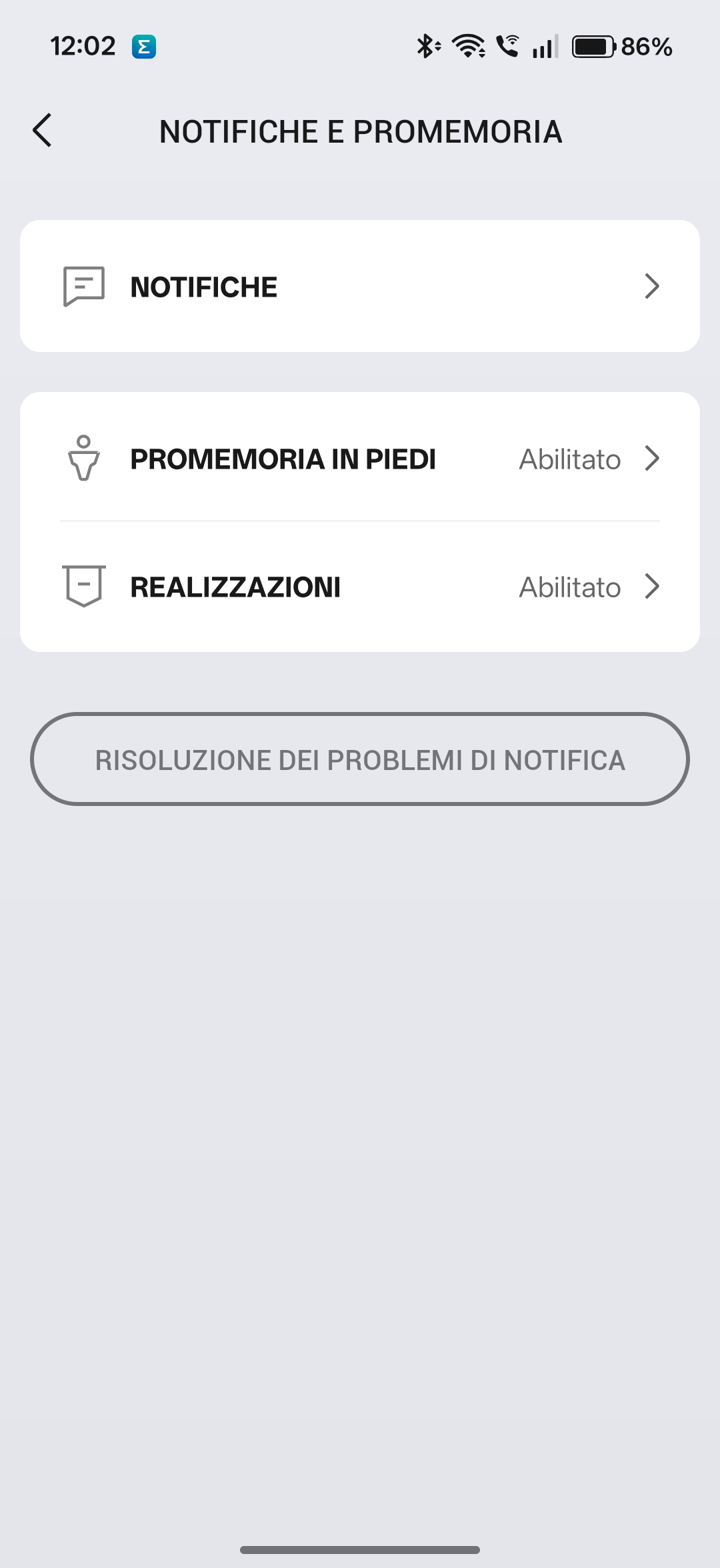Open Promemoria in piedi settings
The image size is (720, 1568).
pos(360,459)
